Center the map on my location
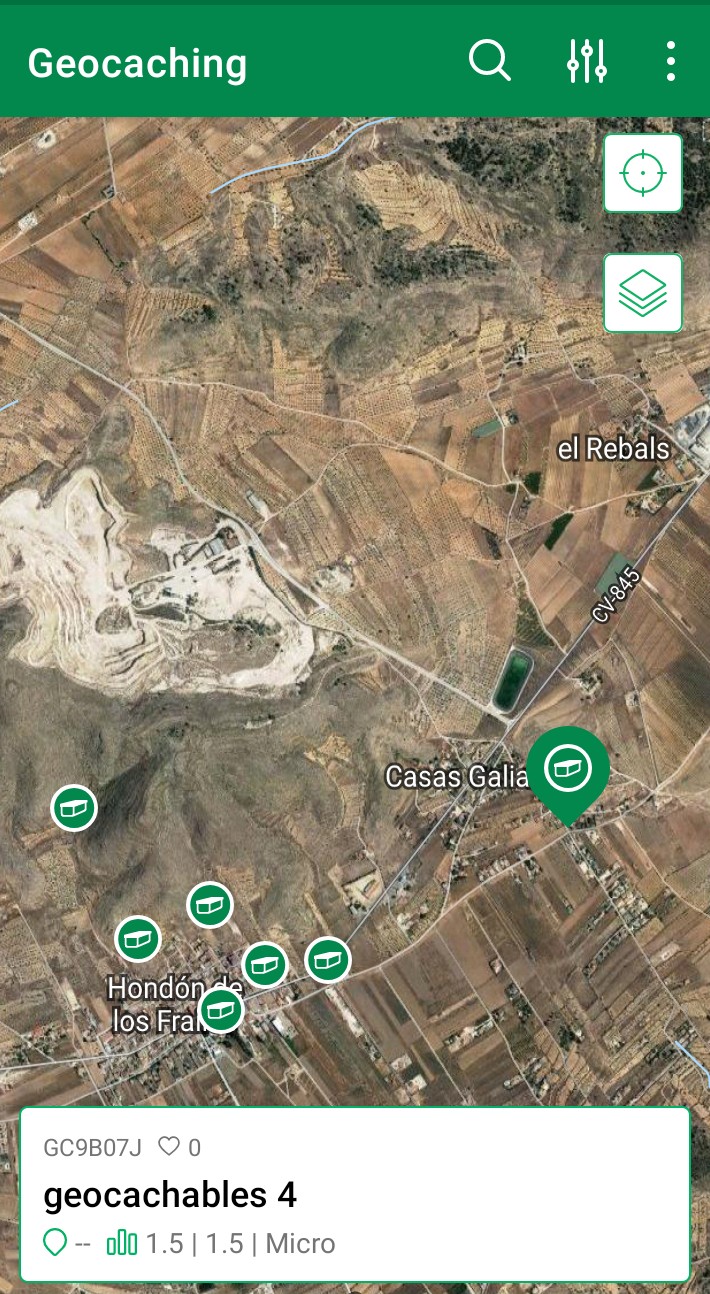 click(643, 173)
